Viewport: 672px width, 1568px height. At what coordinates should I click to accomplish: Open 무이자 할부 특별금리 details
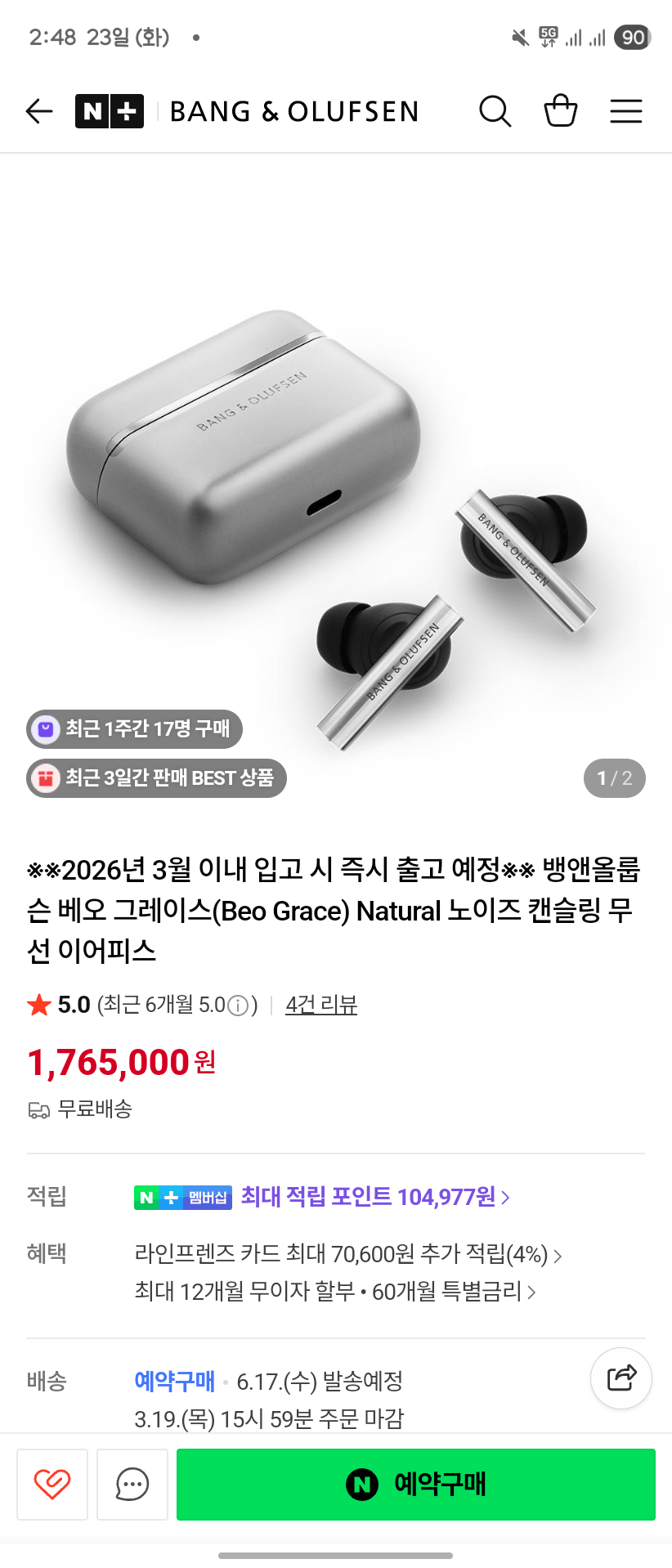[x=335, y=1292]
